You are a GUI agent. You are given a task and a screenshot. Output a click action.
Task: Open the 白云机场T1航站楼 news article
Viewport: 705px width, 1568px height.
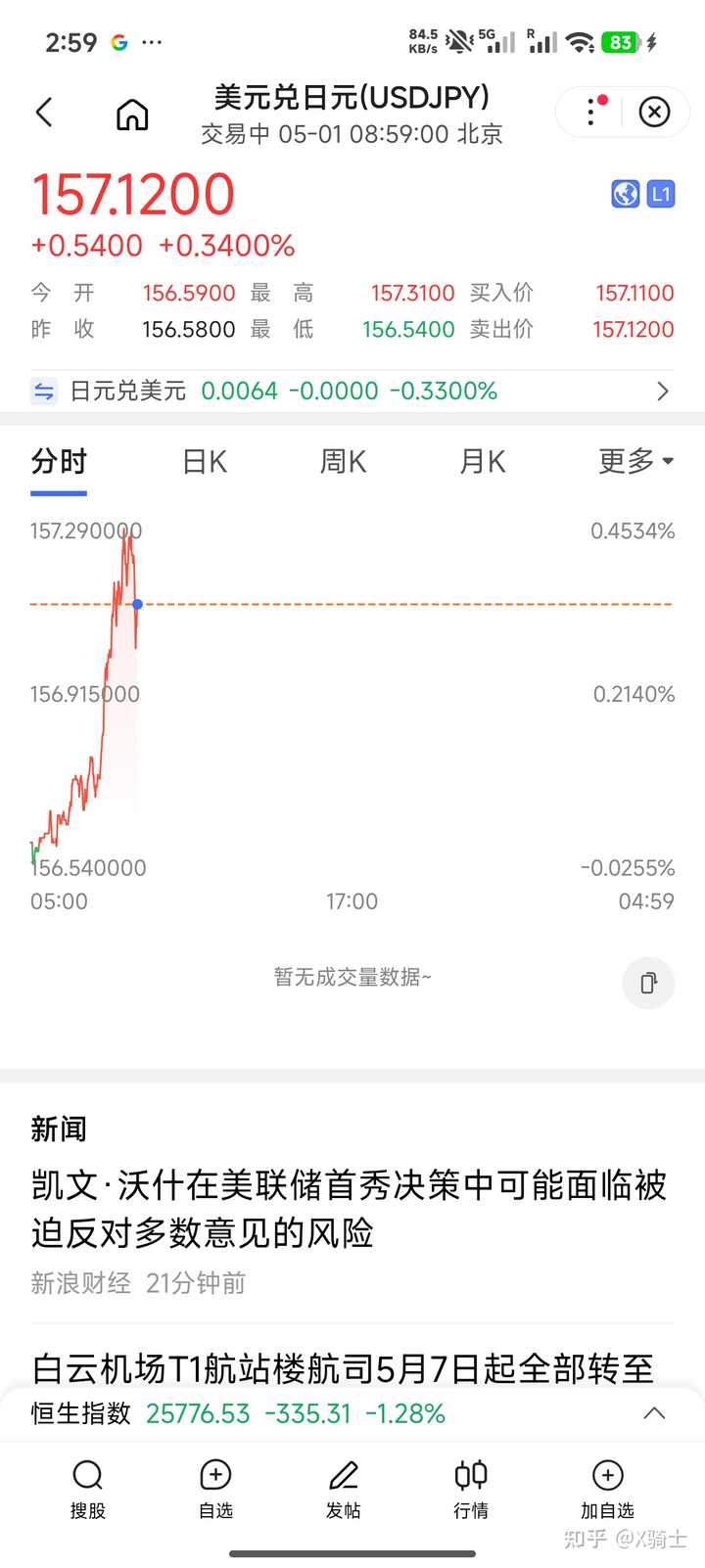(343, 1368)
